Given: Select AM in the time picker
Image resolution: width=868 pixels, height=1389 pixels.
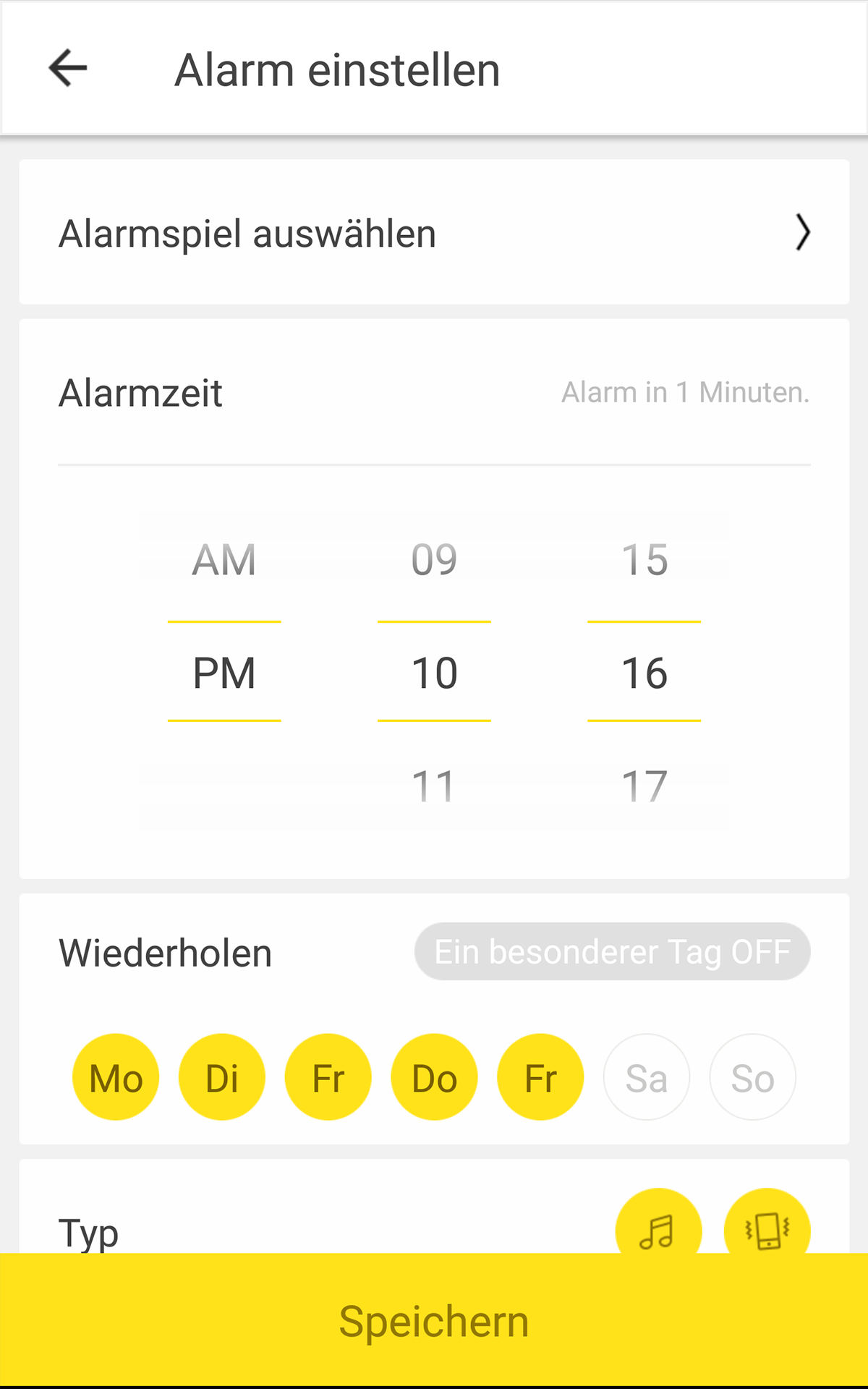Looking at the screenshot, I should (224, 559).
